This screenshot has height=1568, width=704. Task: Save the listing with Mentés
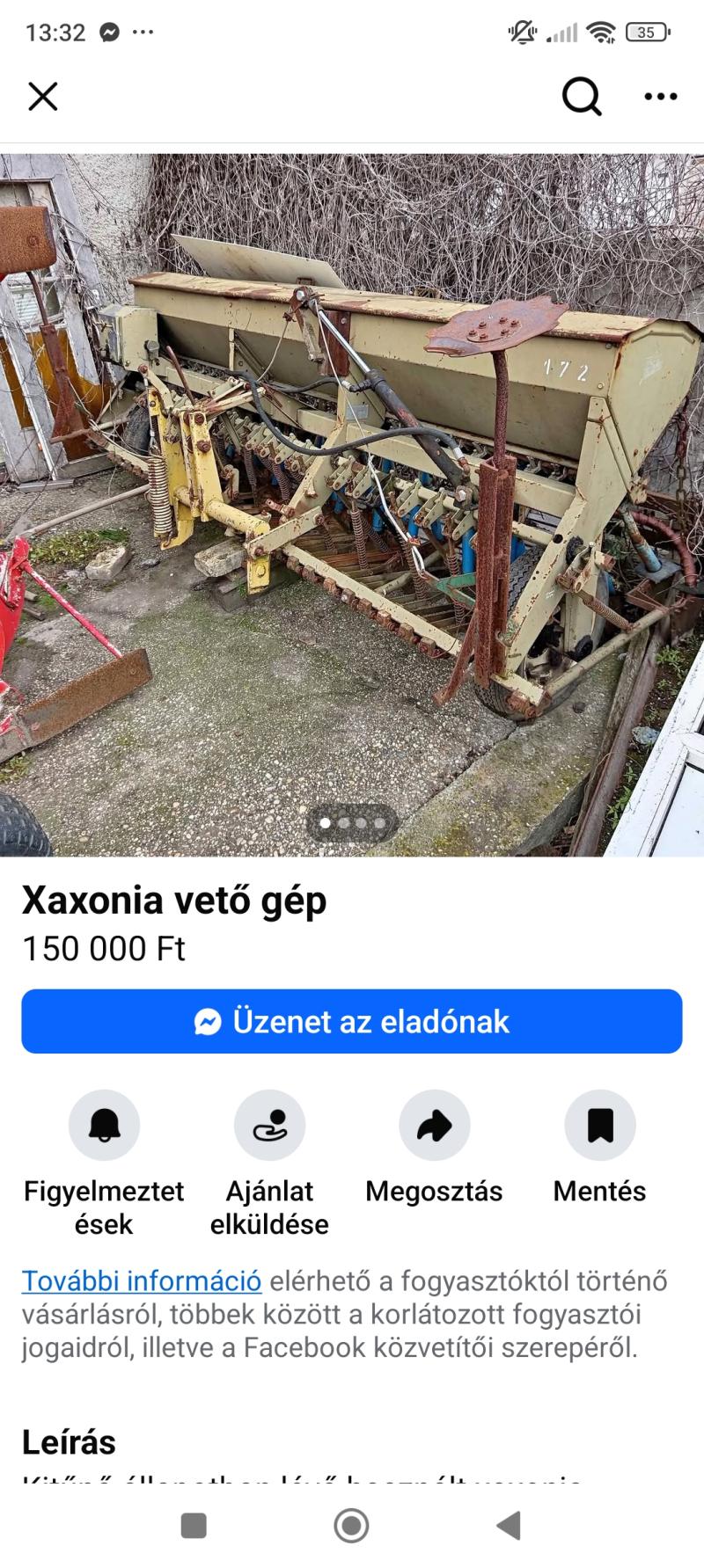coord(599,1125)
